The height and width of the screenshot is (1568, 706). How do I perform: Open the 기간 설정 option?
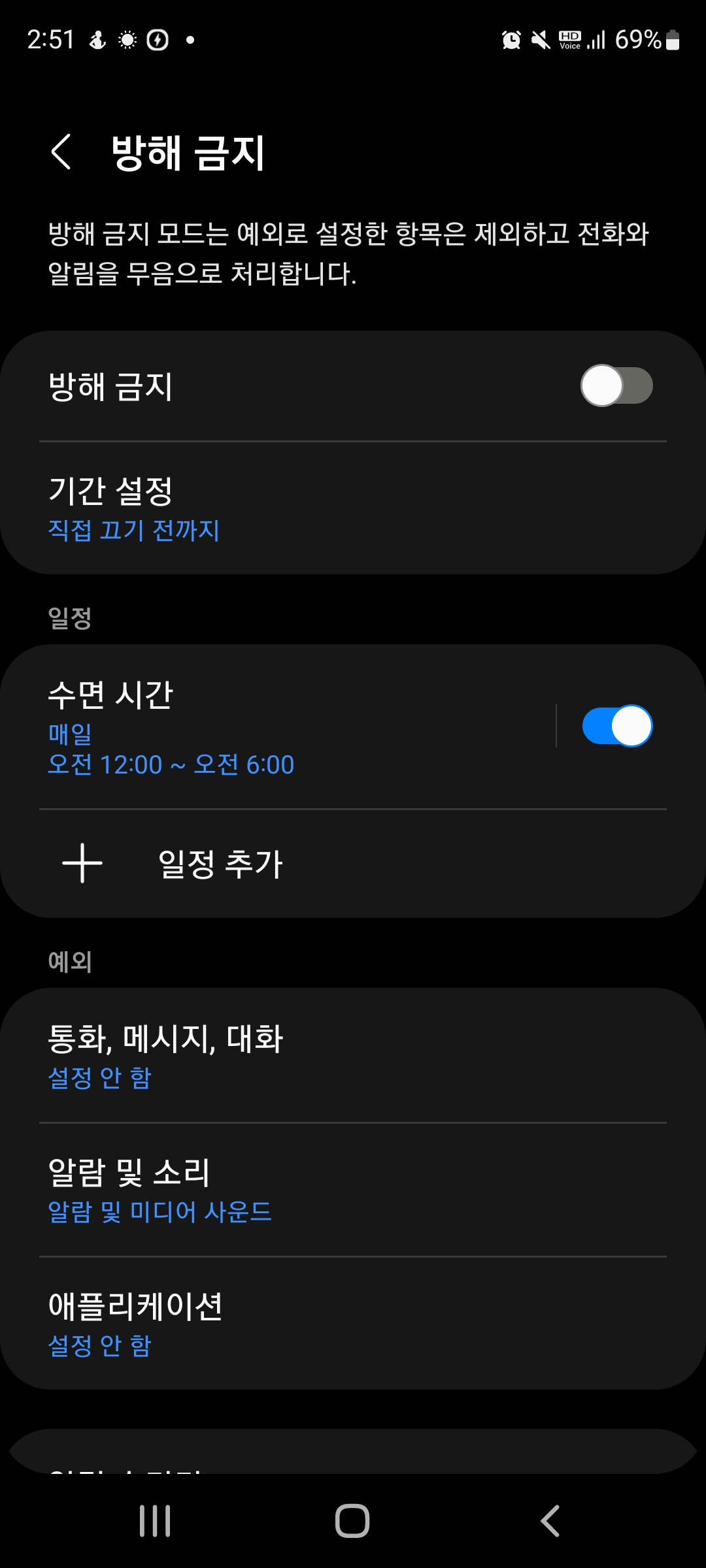[353, 508]
